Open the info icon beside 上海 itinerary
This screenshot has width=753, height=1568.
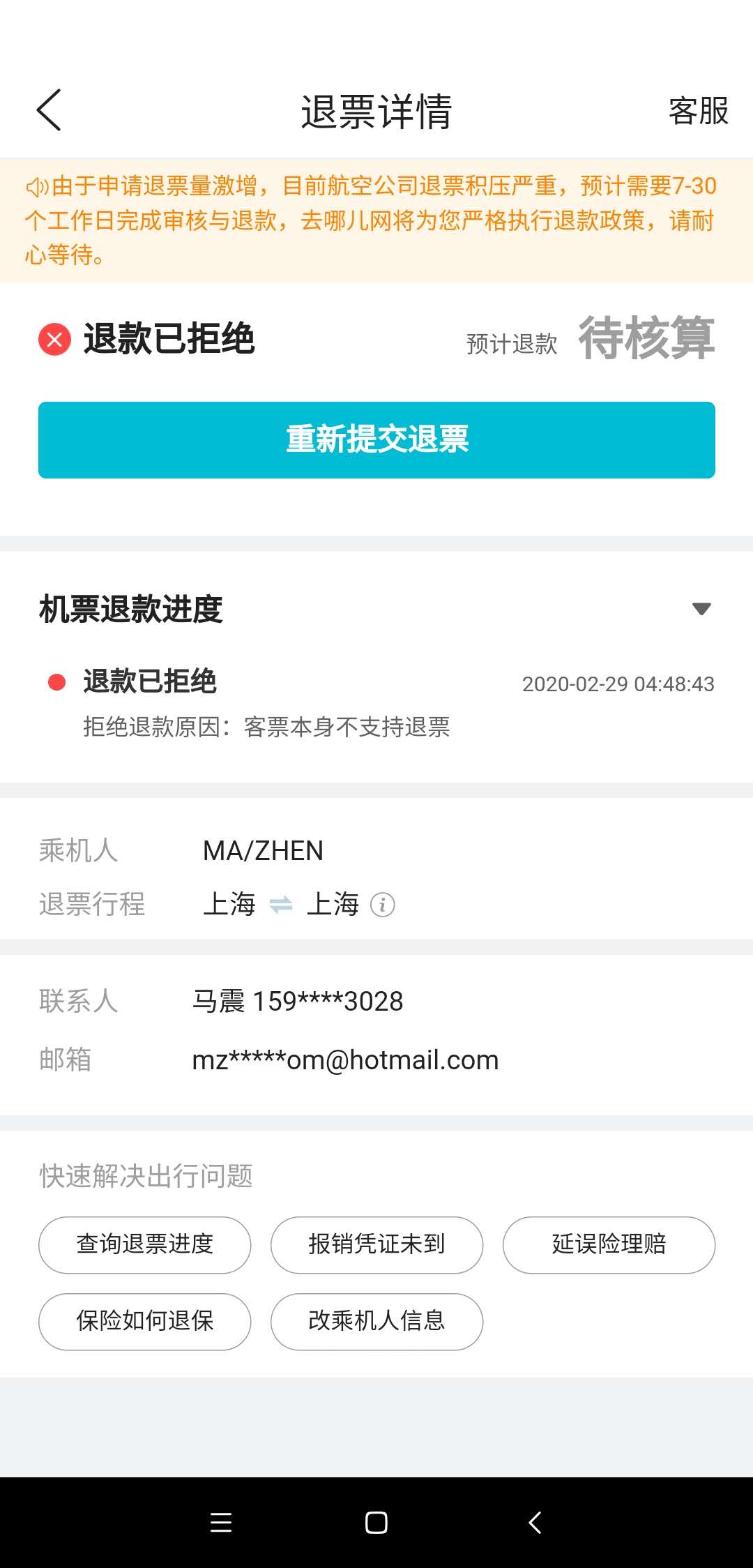point(382,905)
